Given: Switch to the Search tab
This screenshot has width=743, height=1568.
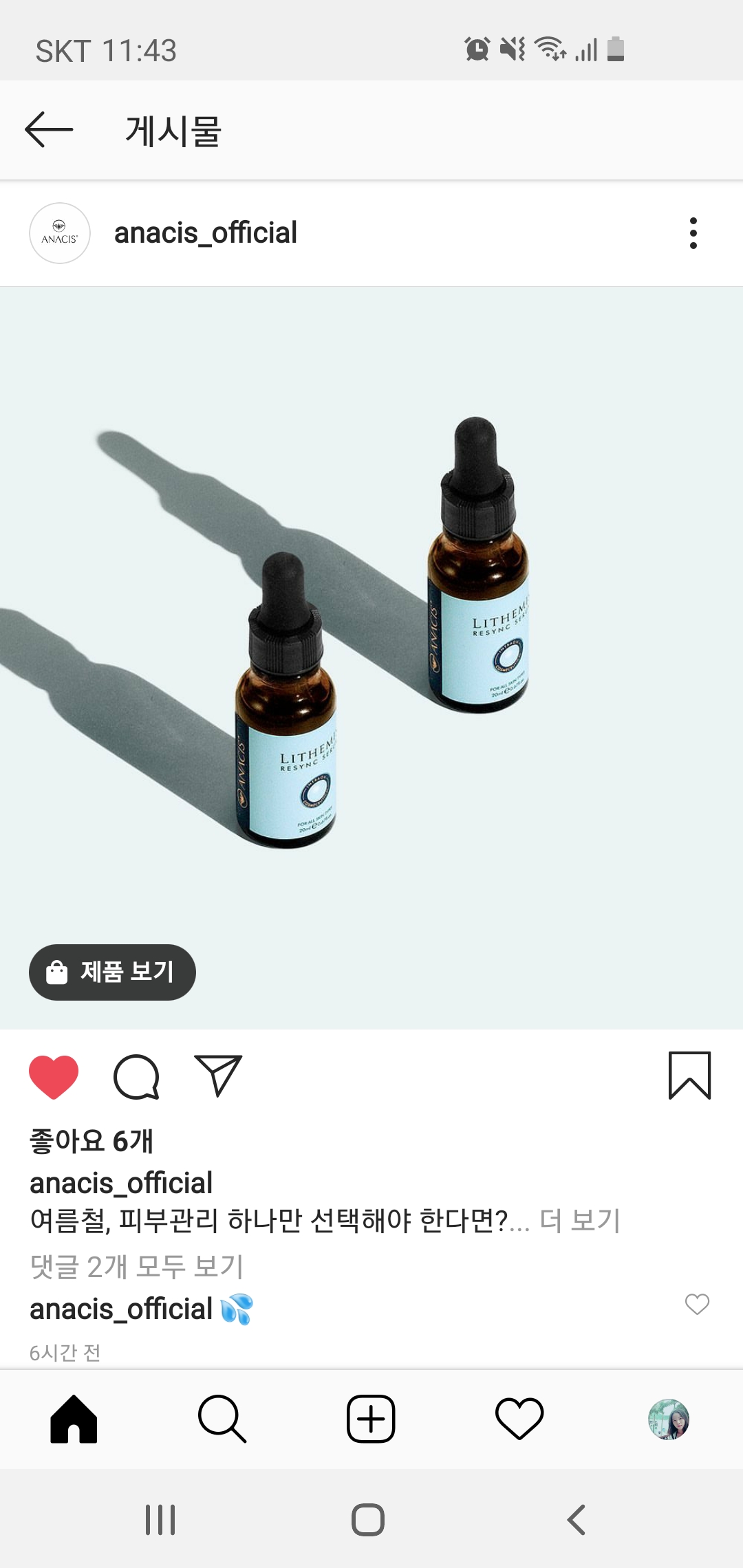Looking at the screenshot, I should 222,1419.
